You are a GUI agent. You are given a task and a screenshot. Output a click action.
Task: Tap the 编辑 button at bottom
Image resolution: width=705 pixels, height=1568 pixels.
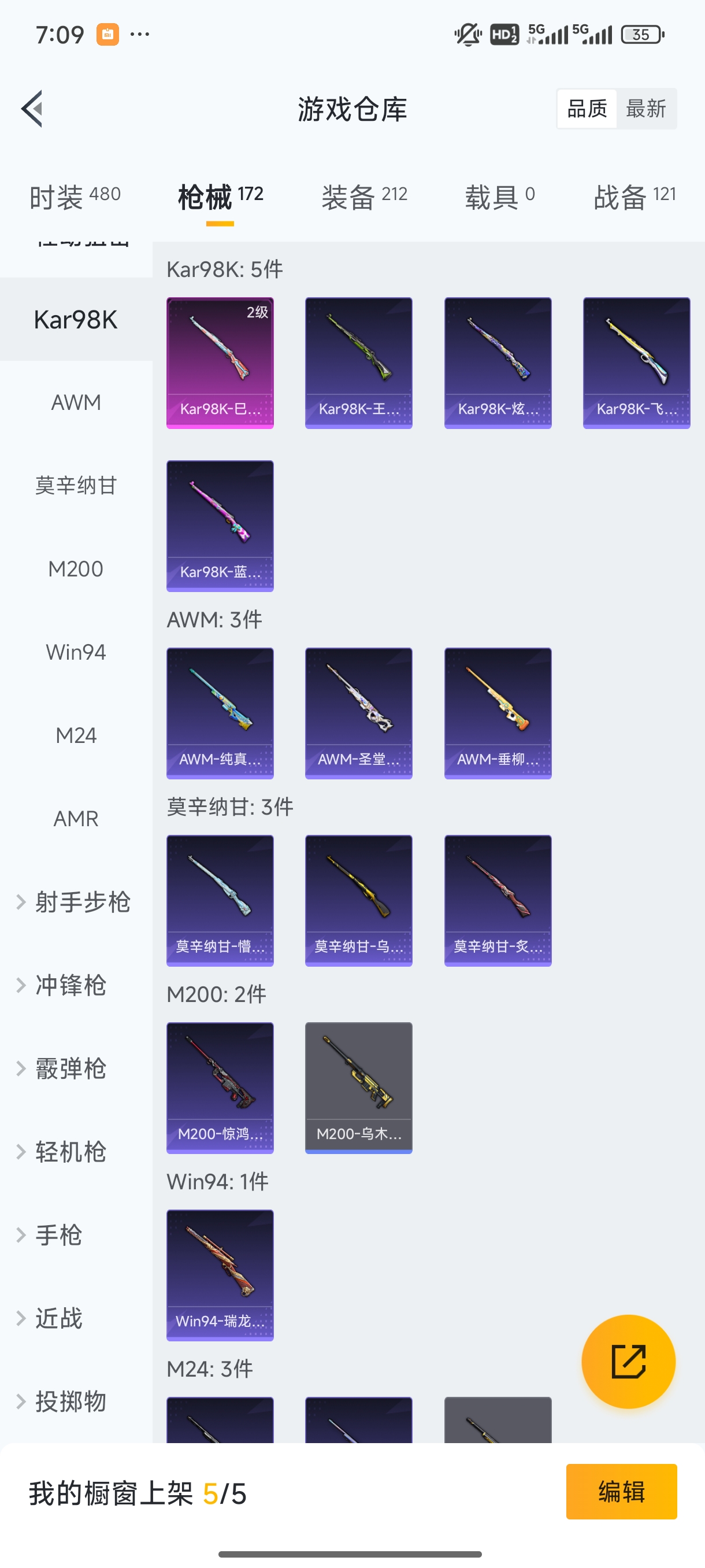coord(622,1491)
